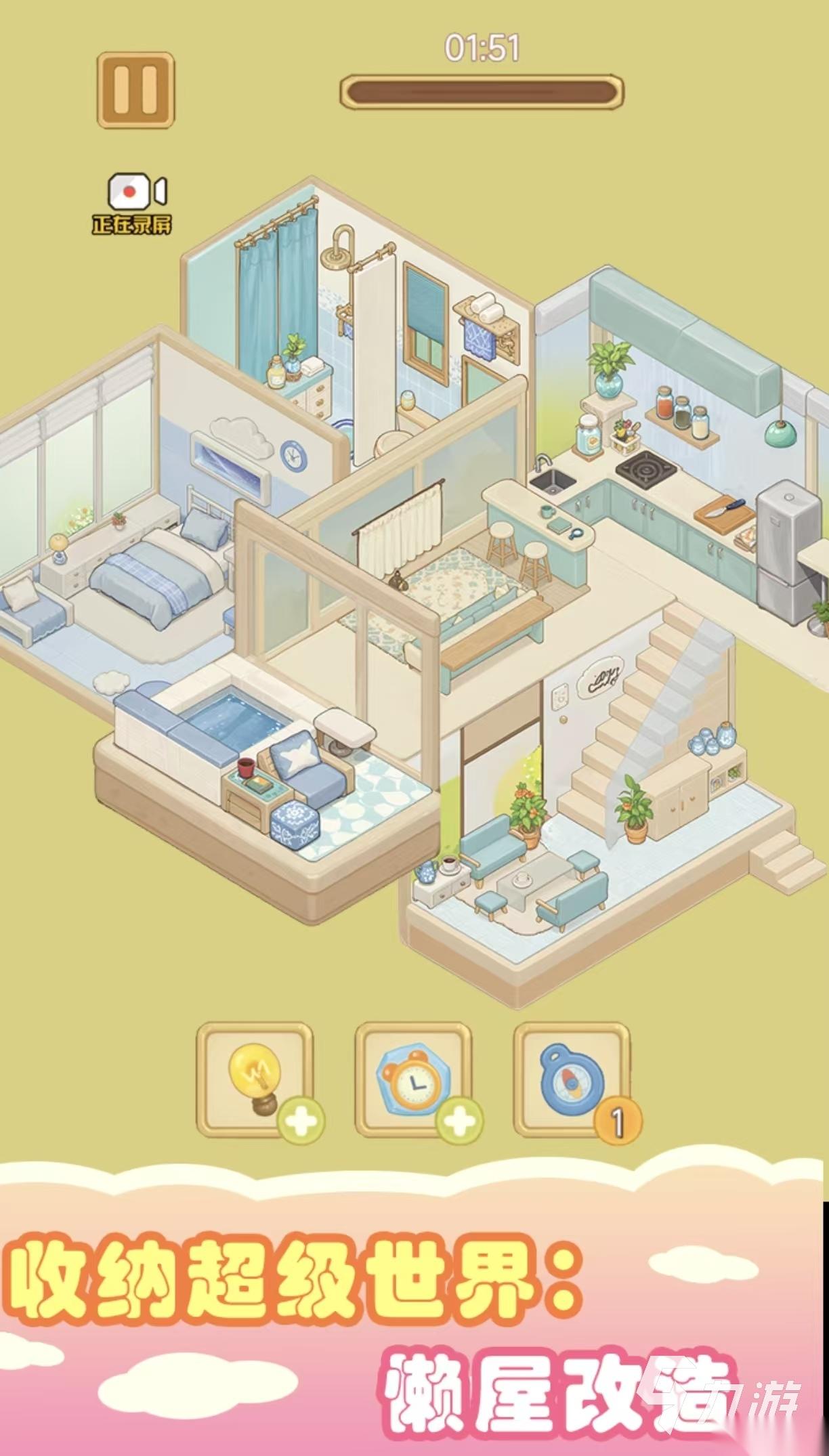829x1456 pixels.
Task: Activate the compass booster
Action: tap(572, 1079)
